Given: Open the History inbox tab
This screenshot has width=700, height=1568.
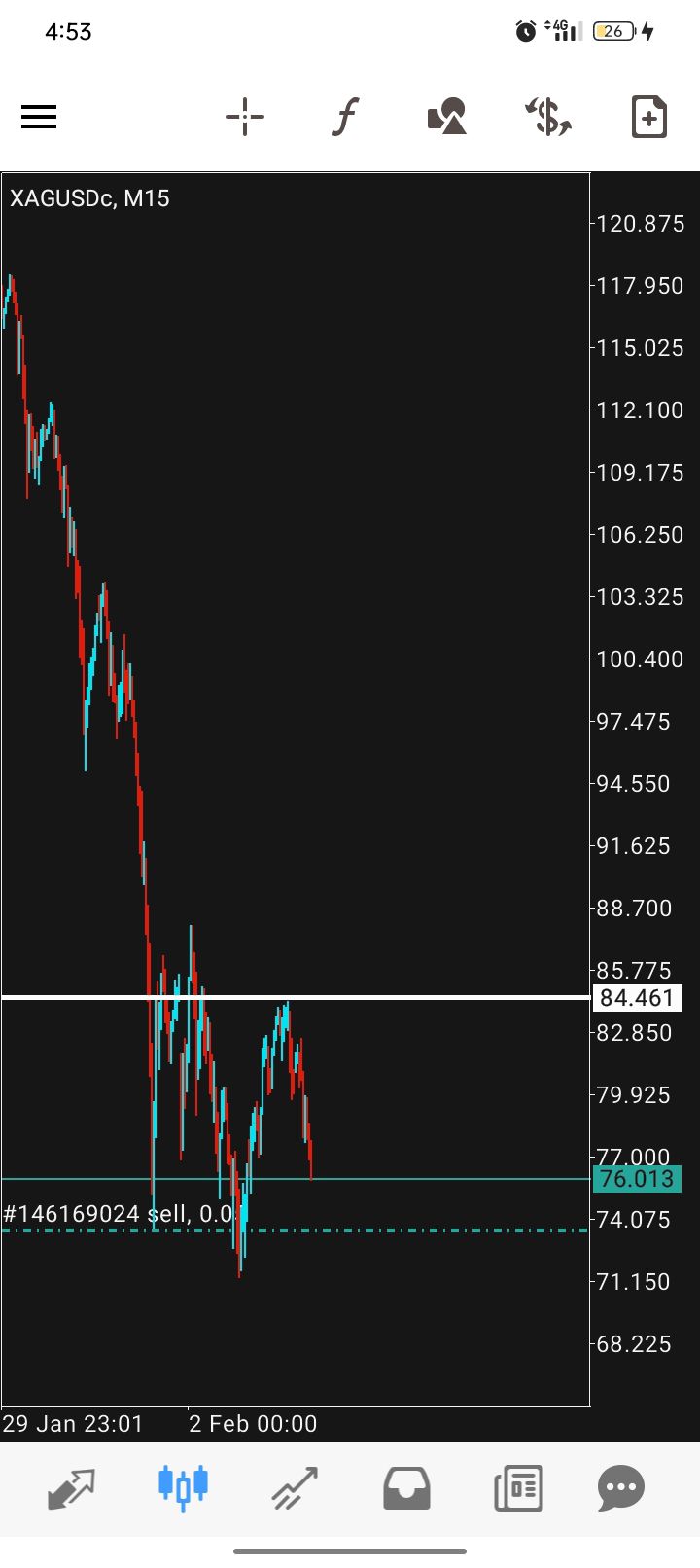Looking at the screenshot, I should tap(406, 1487).
